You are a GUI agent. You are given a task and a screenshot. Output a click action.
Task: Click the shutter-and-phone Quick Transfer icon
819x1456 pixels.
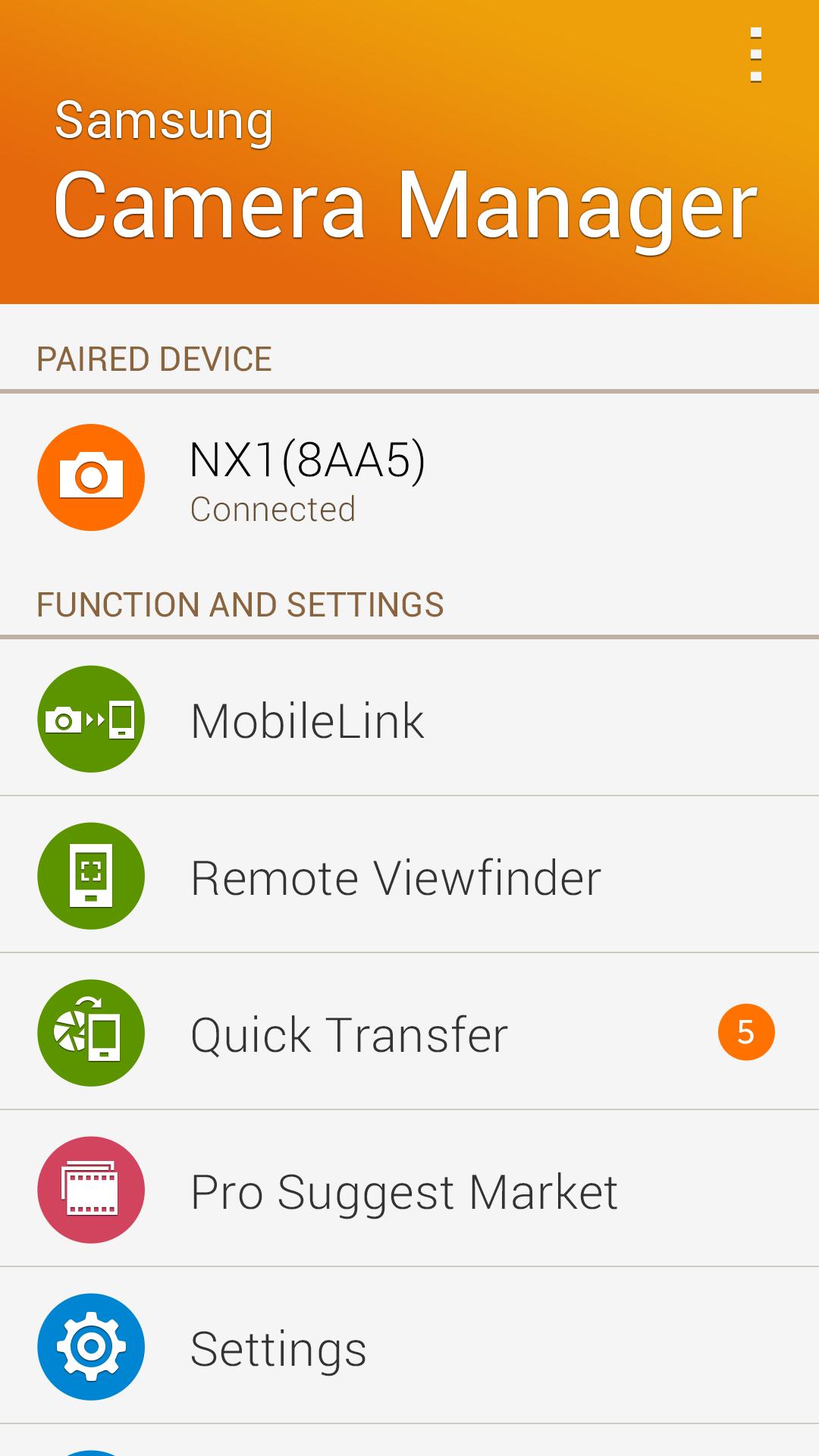point(90,1034)
